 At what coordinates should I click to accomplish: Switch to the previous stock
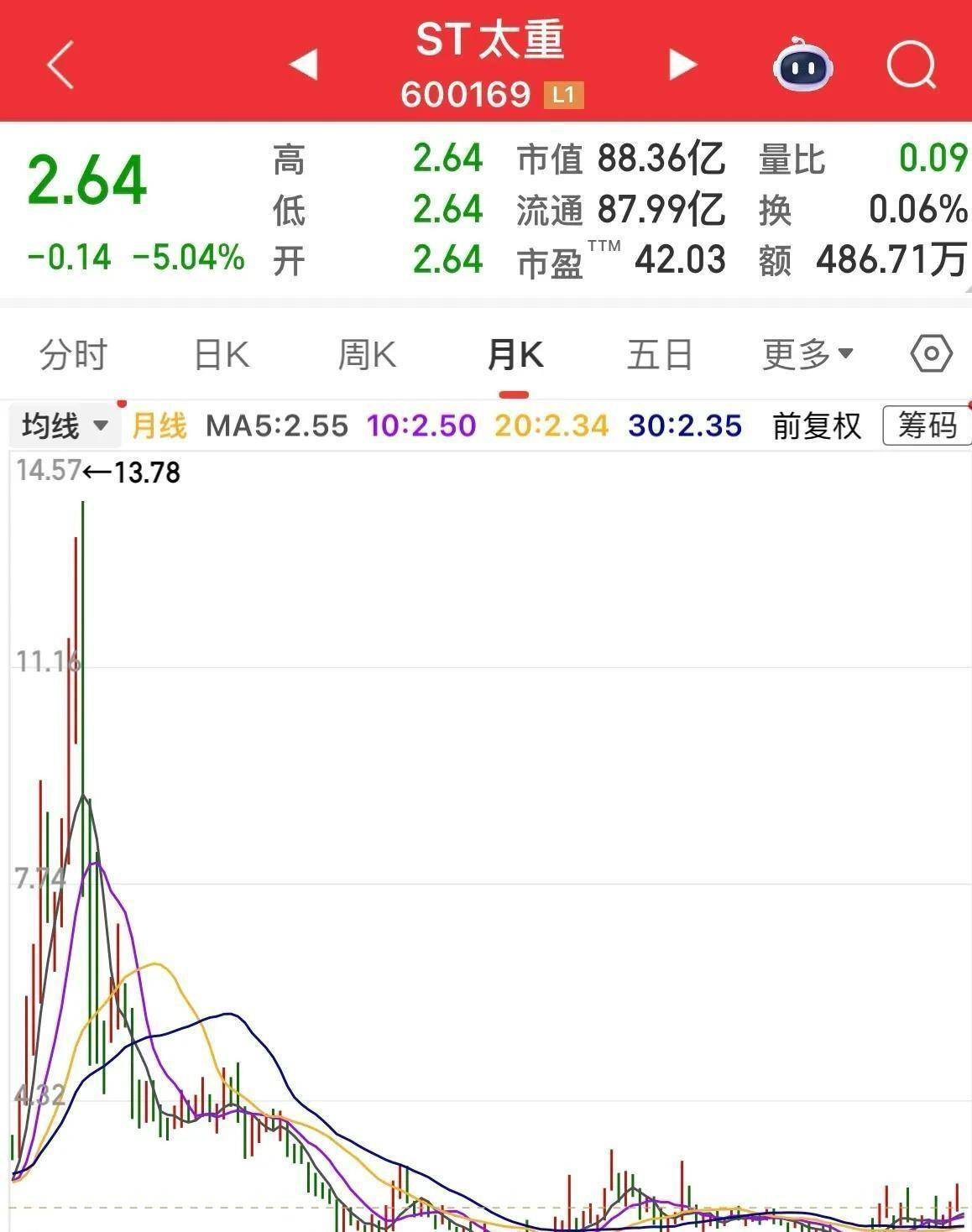[303, 65]
